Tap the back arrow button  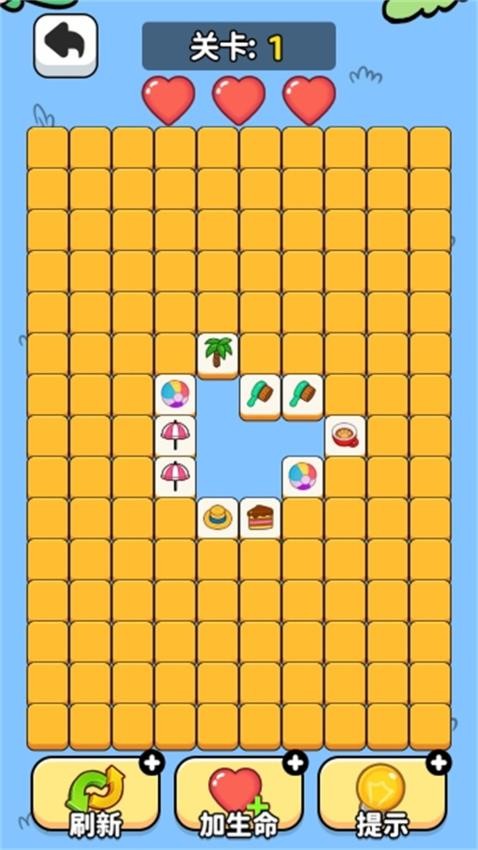click(x=66, y=45)
